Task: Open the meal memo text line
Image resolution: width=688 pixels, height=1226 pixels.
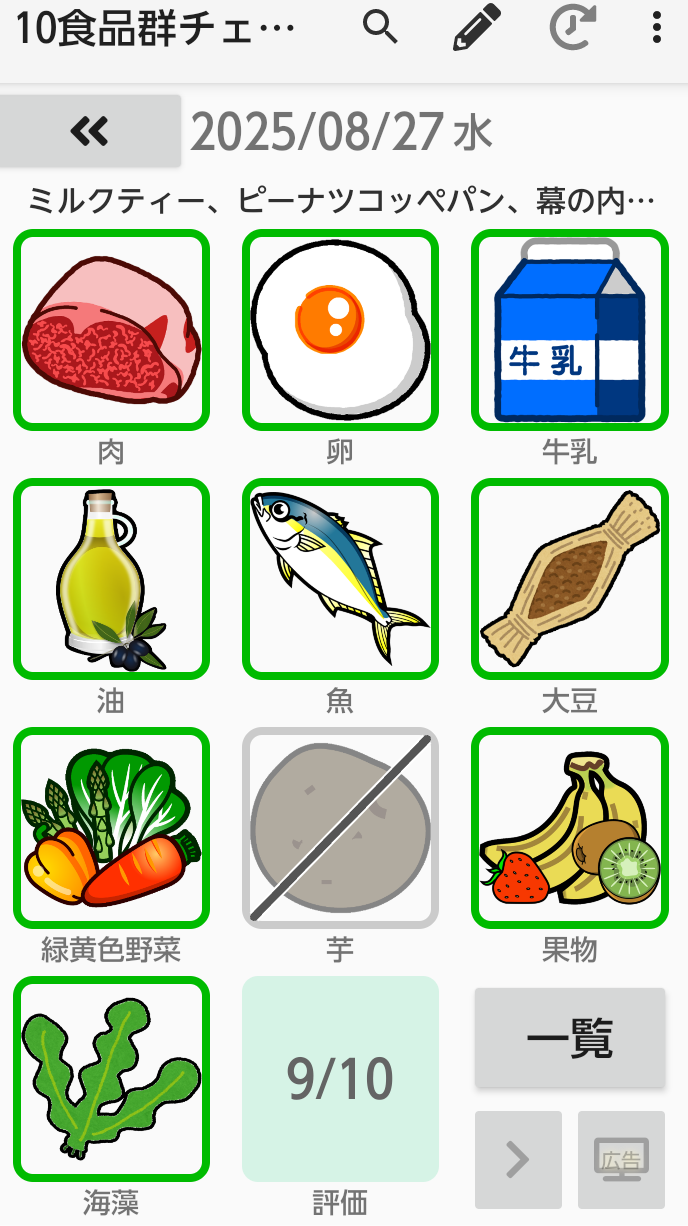Action: click(342, 201)
